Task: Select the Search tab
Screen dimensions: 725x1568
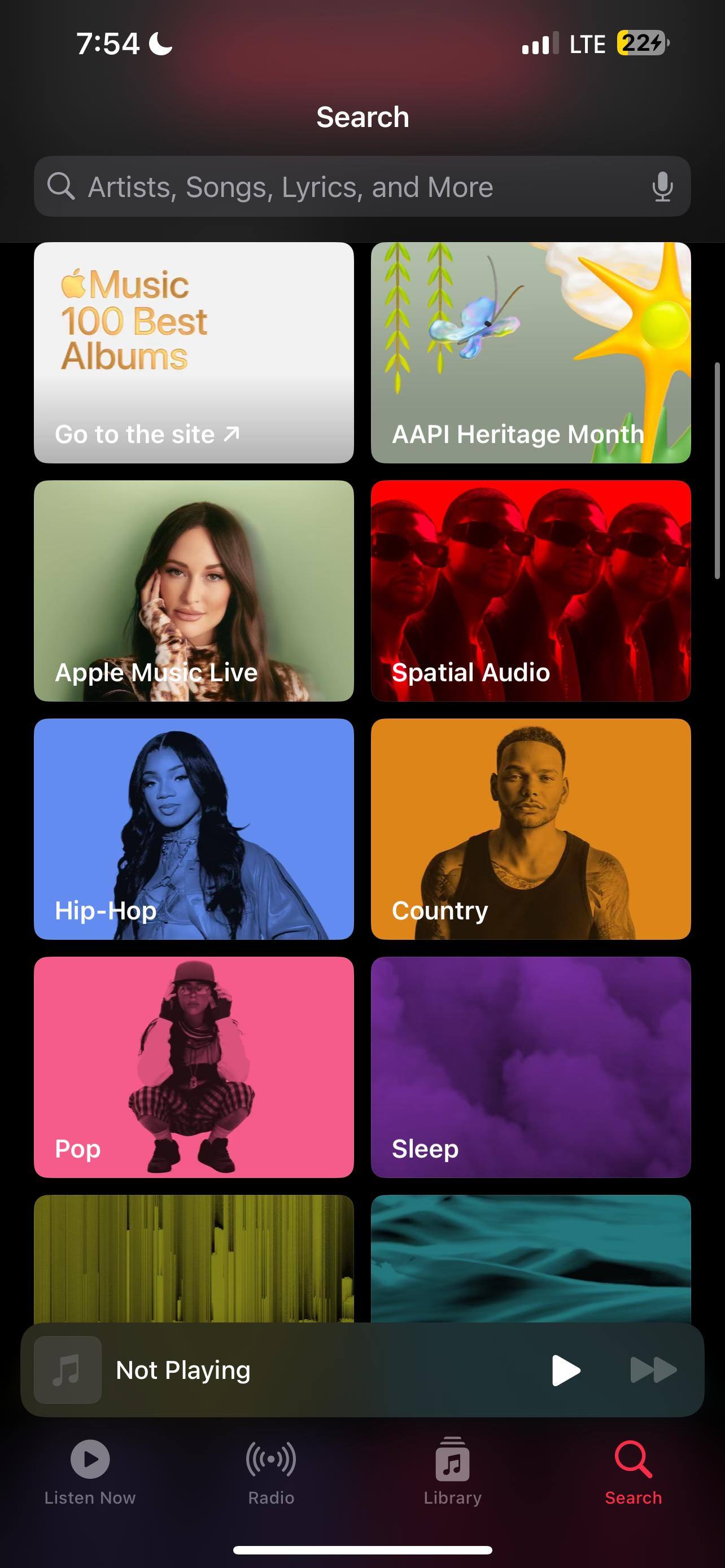Action: pyautogui.click(x=633, y=1470)
